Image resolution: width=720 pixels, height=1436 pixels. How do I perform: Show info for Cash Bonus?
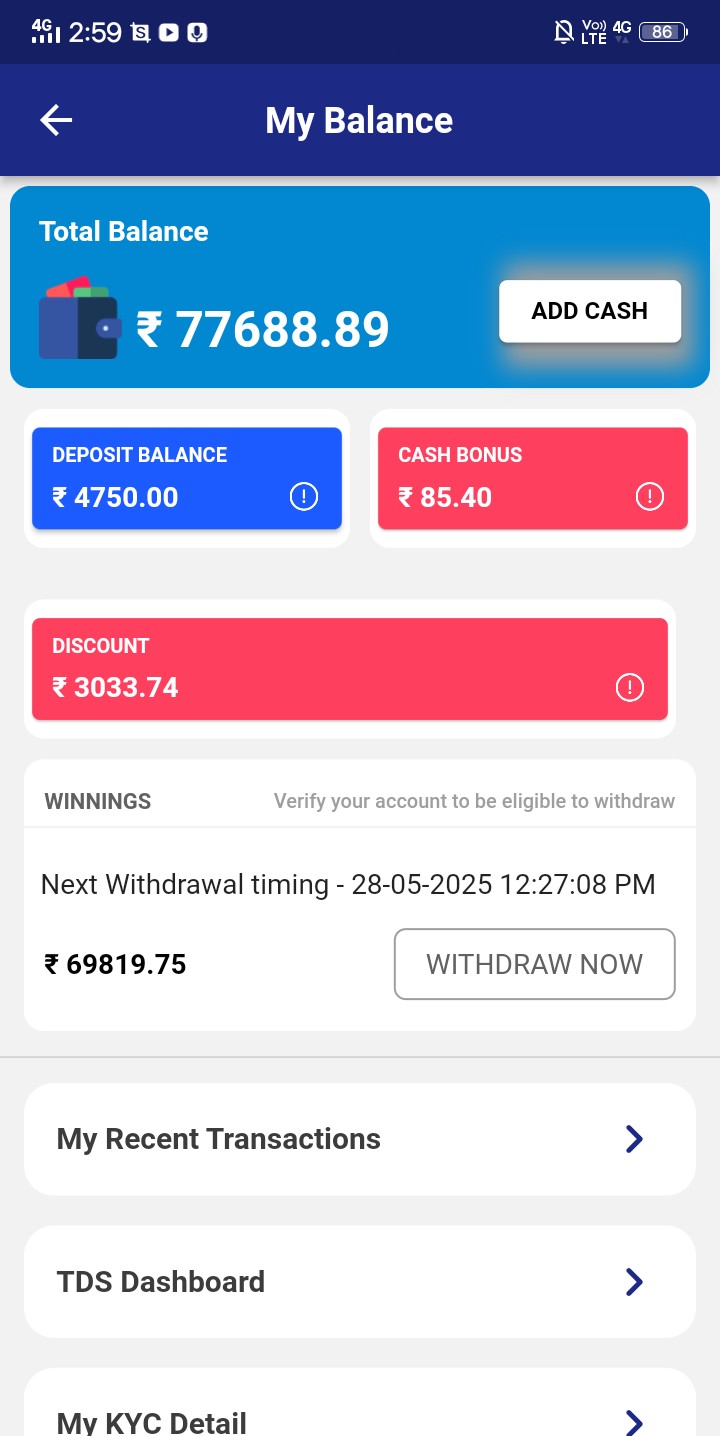650,496
